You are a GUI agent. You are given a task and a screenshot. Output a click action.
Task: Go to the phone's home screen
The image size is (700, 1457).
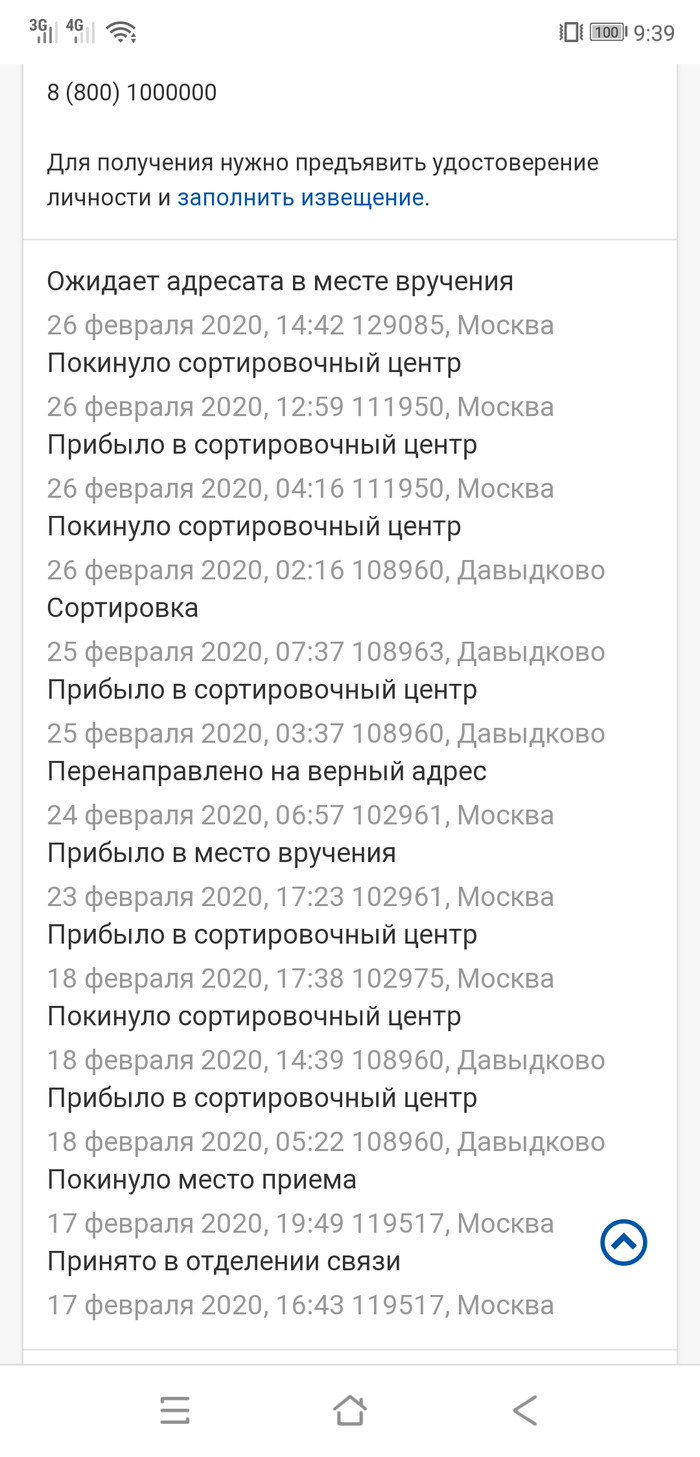click(x=349, y=1410)
